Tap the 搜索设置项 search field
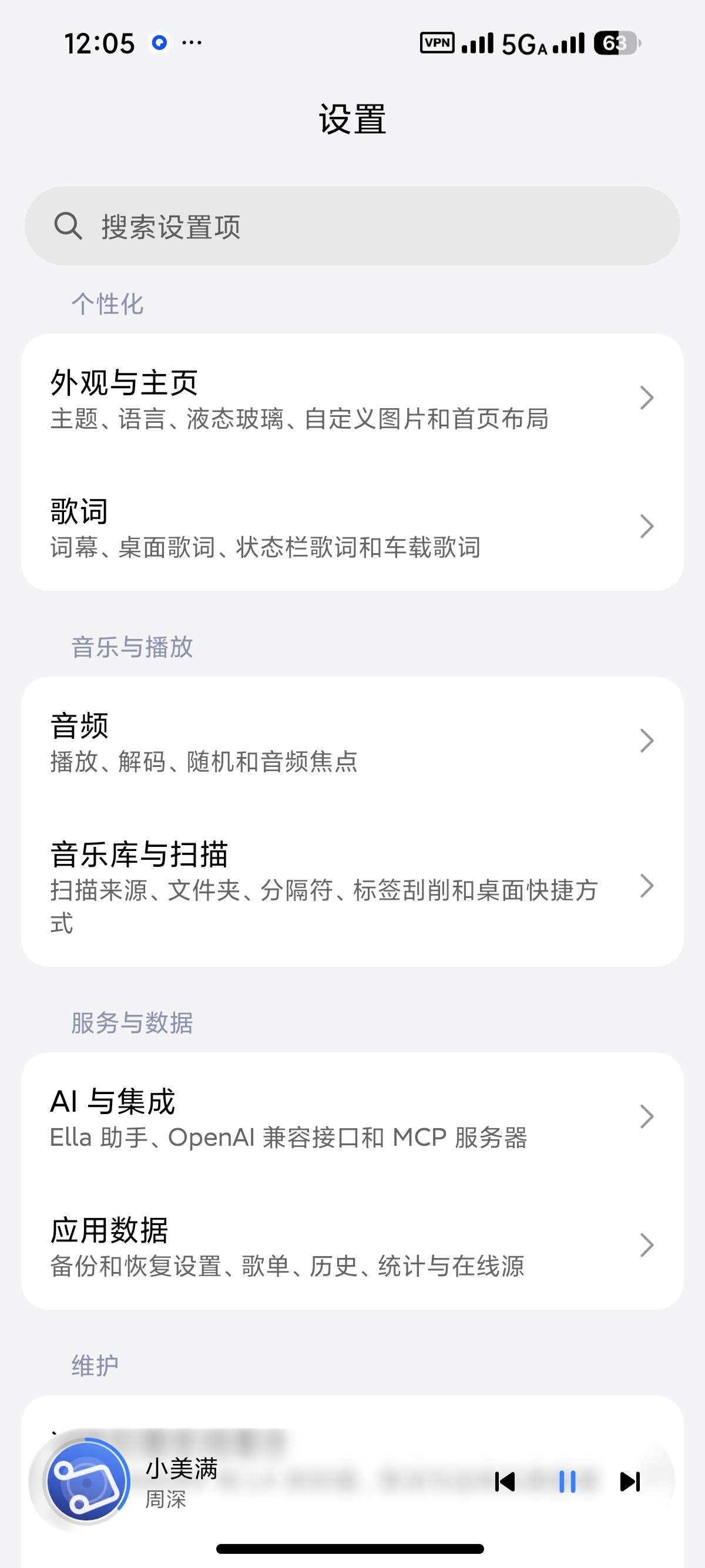 [x=352, y=226]
